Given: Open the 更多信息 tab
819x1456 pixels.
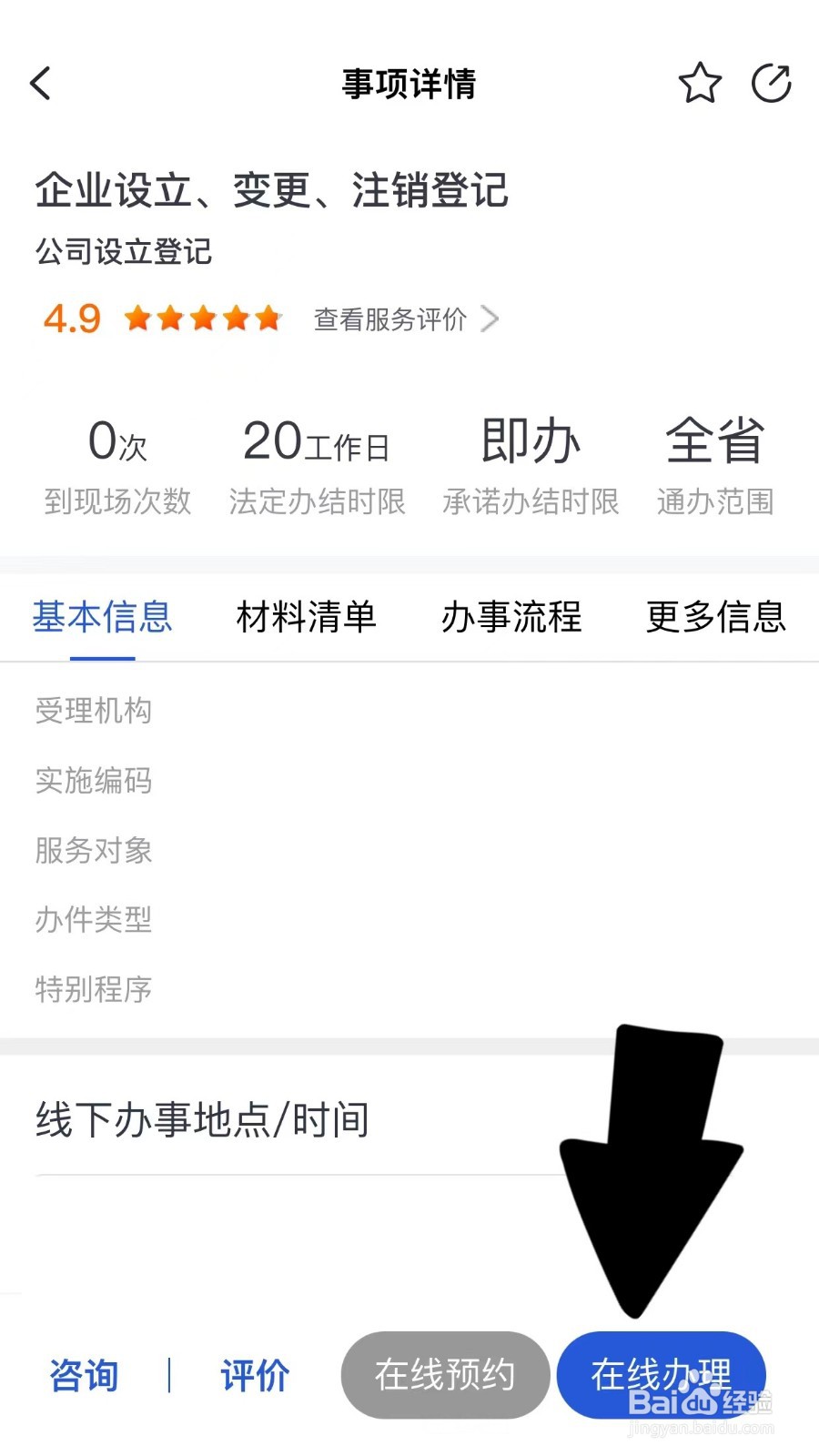Looking at the screenshot, I should [716, 617].
